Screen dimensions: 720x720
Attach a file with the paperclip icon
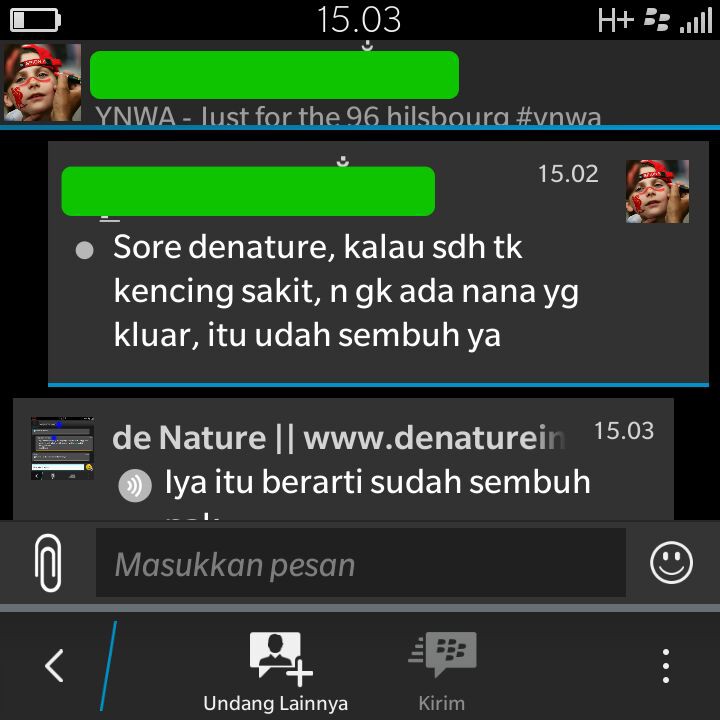pyautogui.click(x=47, y=563)
